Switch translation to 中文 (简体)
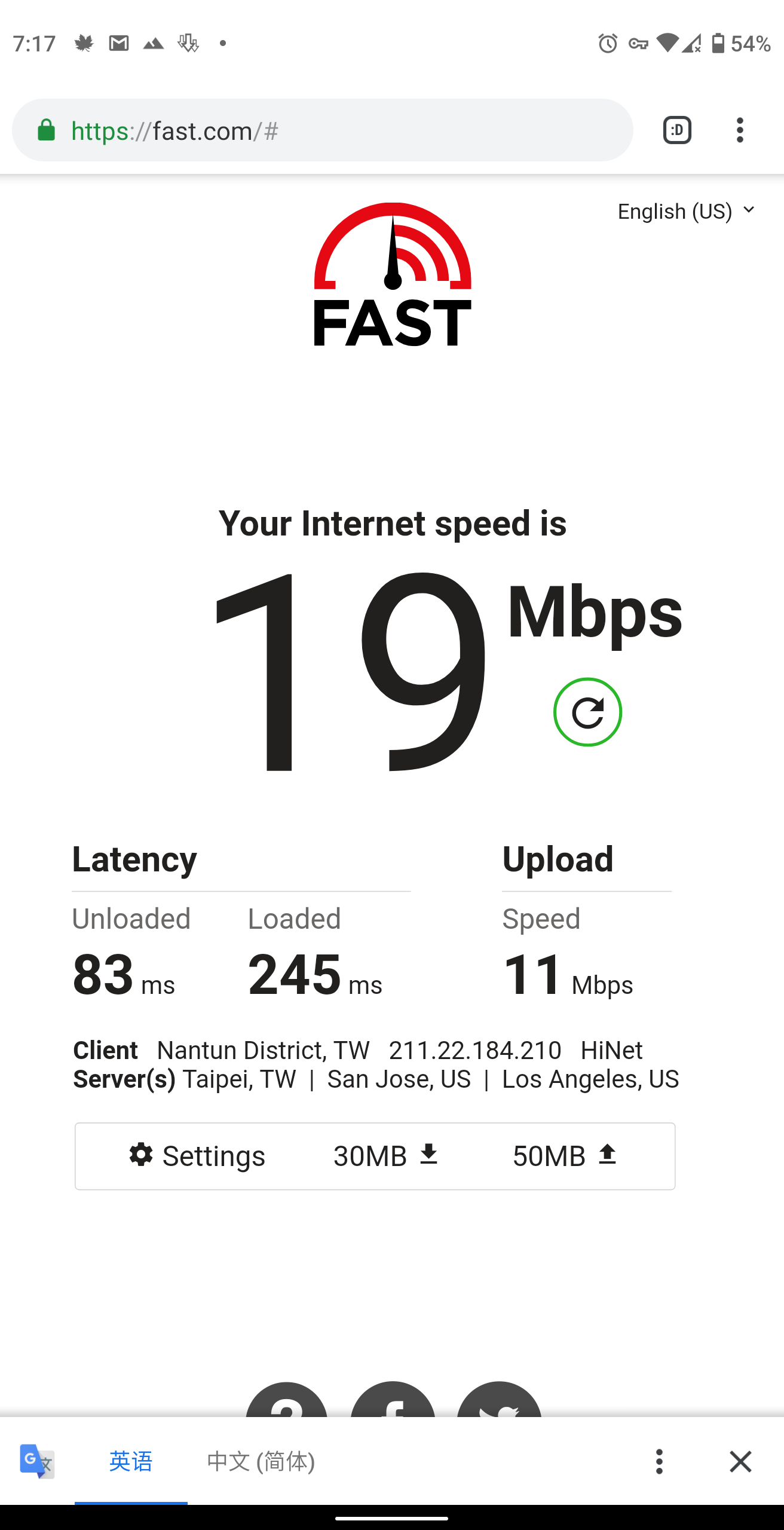Image resolution: width=784 pixels, height=1530 pixels. [x=261, y=1461]
